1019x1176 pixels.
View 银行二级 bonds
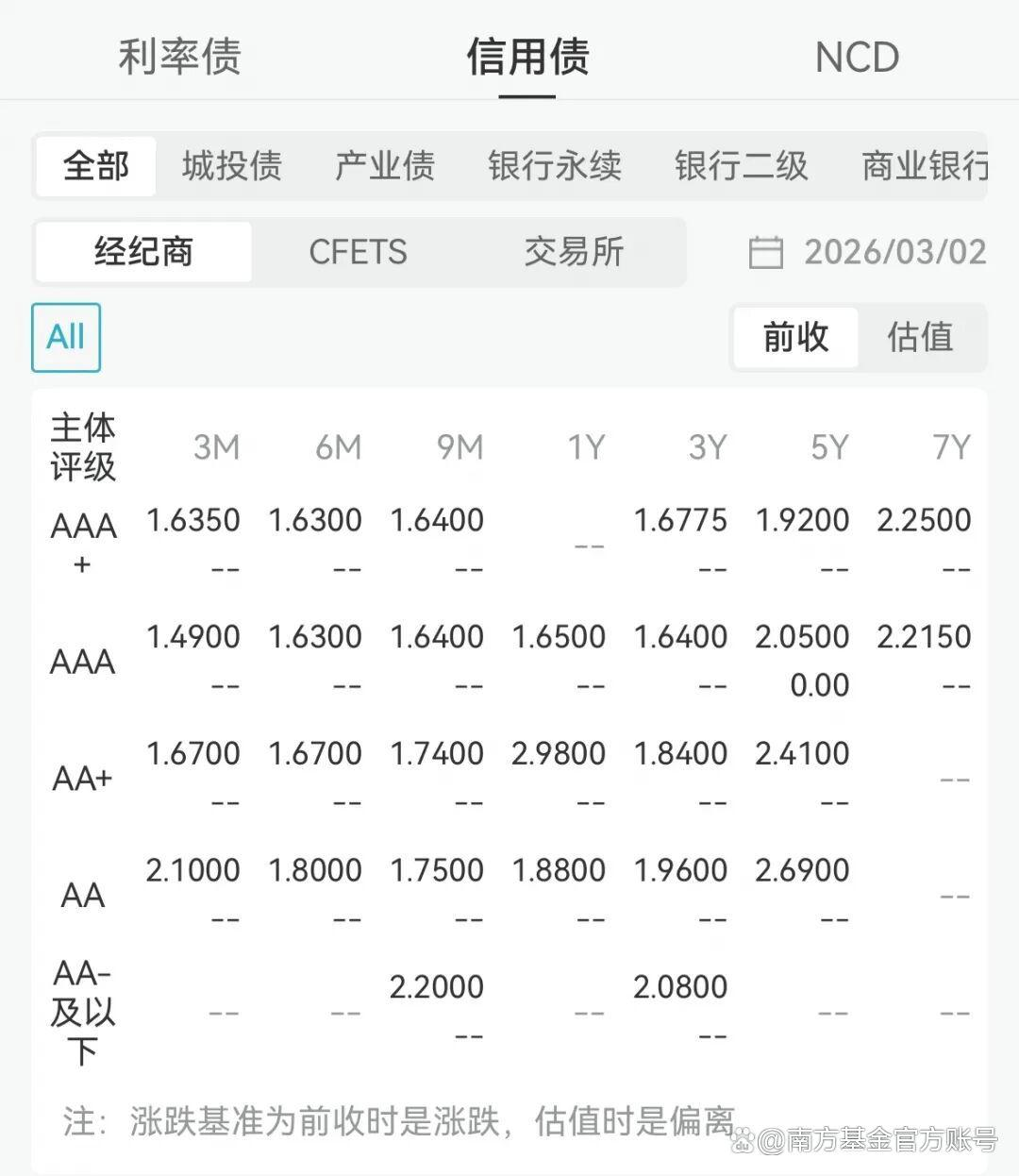pyautogui.click(x=742, y=166)
